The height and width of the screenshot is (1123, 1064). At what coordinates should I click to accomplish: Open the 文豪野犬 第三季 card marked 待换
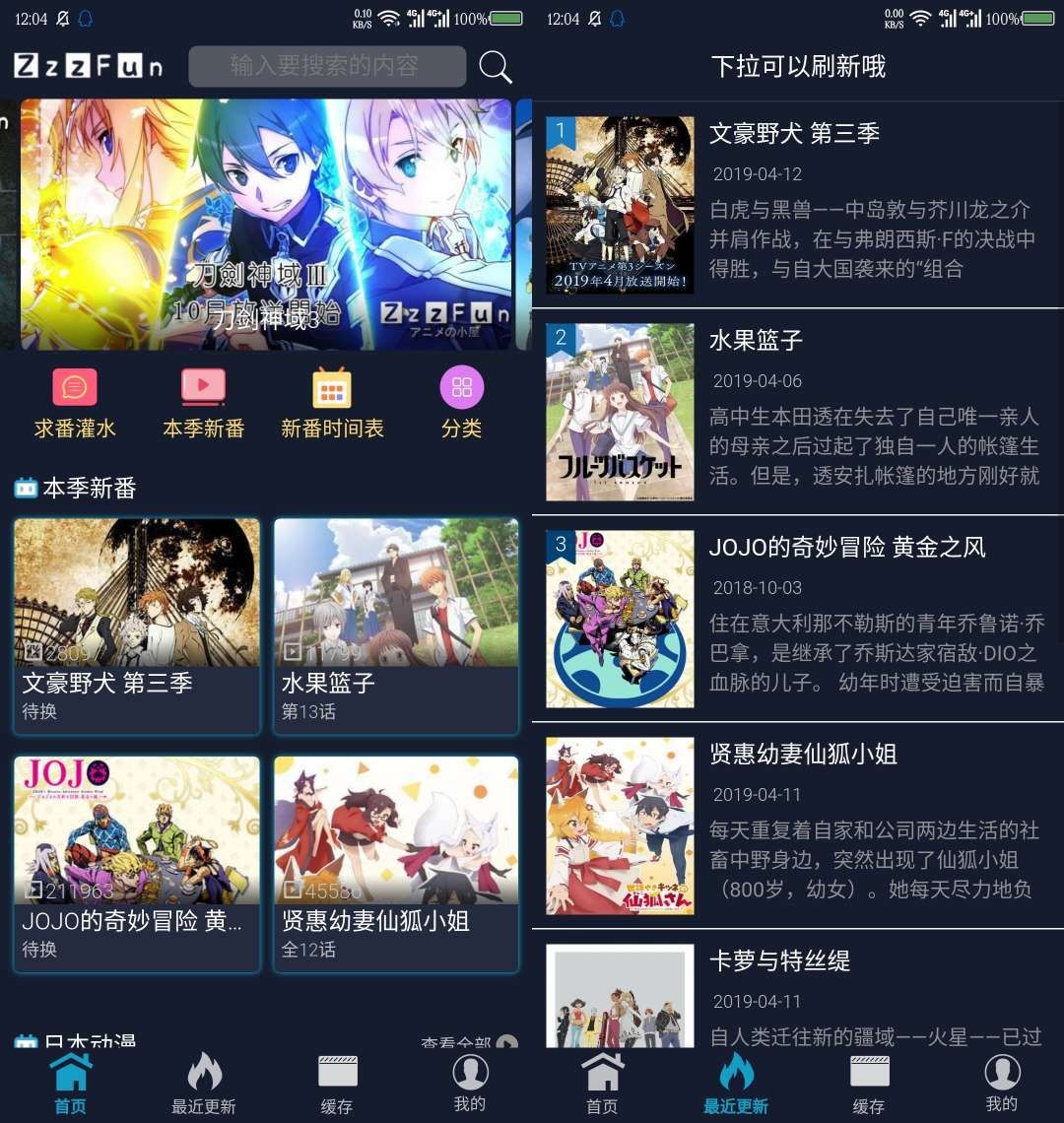(137, 626)
